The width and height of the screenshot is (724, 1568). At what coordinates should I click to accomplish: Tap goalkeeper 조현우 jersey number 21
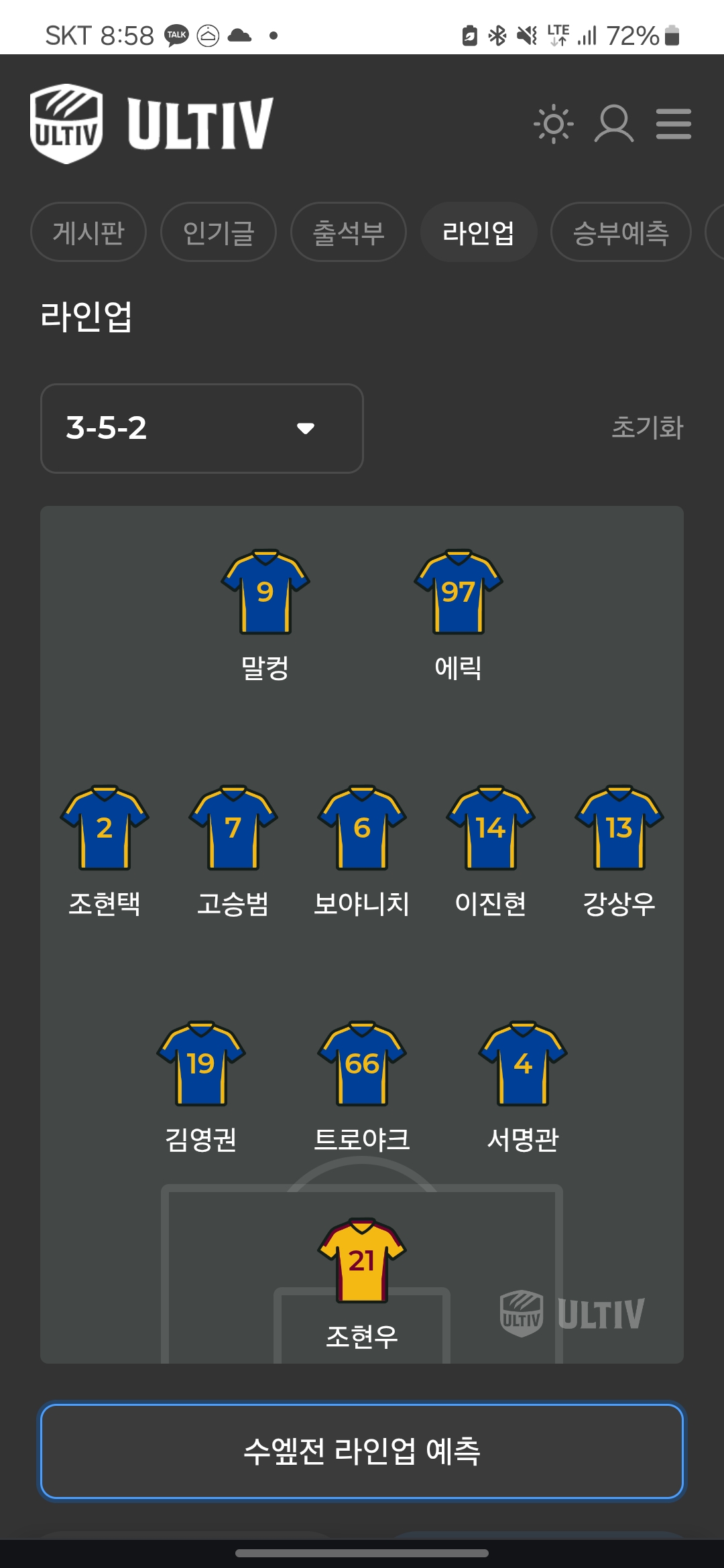pos(362,1261)
